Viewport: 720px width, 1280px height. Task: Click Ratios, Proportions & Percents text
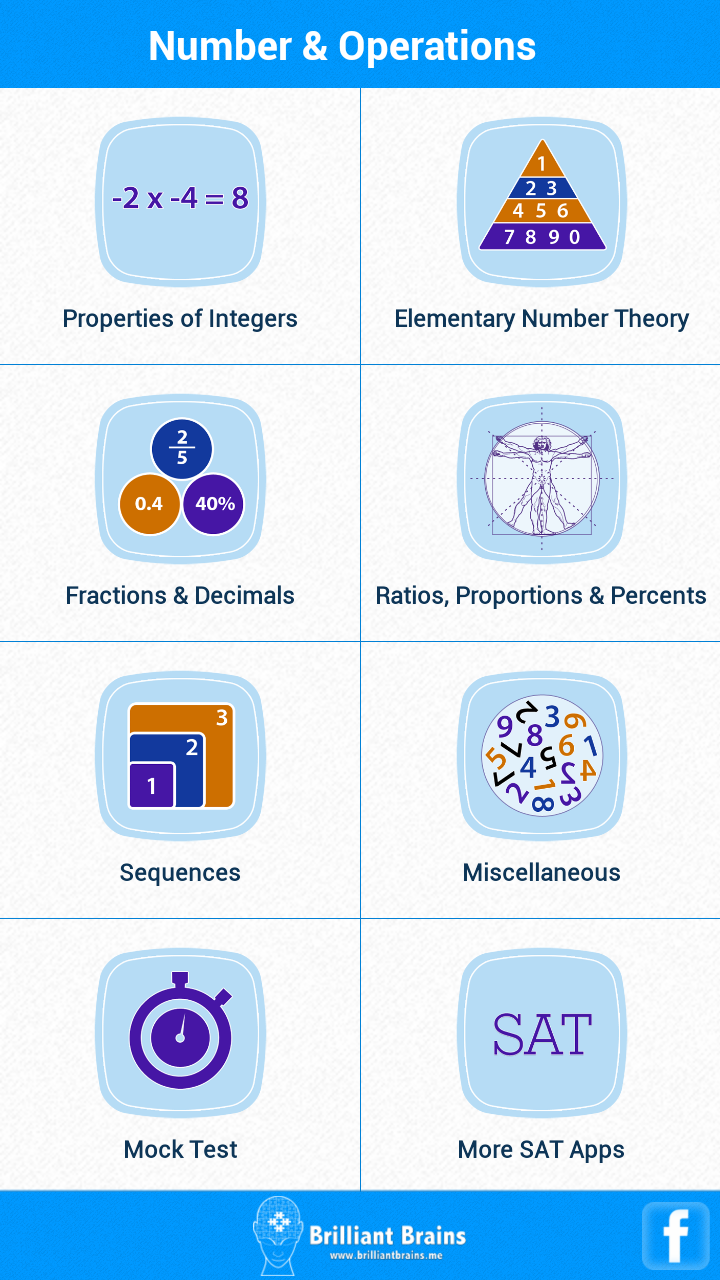pyautogui.click(x=541, y=595)
